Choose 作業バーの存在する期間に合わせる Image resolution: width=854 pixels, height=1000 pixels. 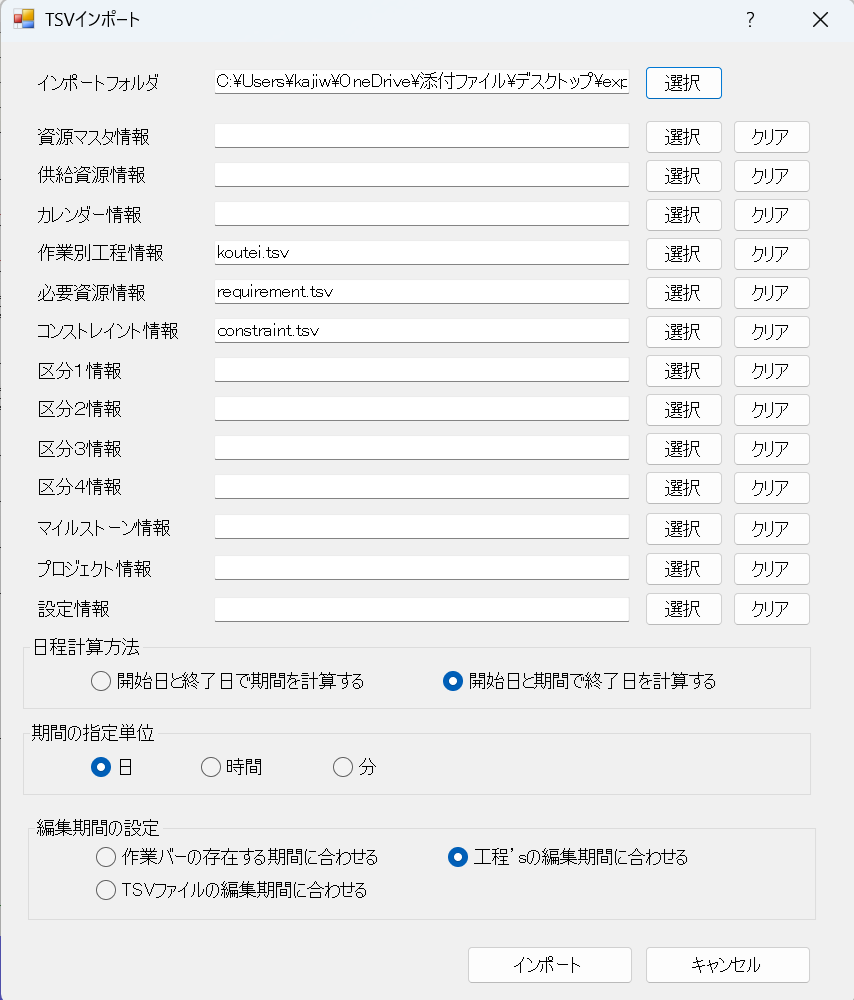[x=106, y=857]
